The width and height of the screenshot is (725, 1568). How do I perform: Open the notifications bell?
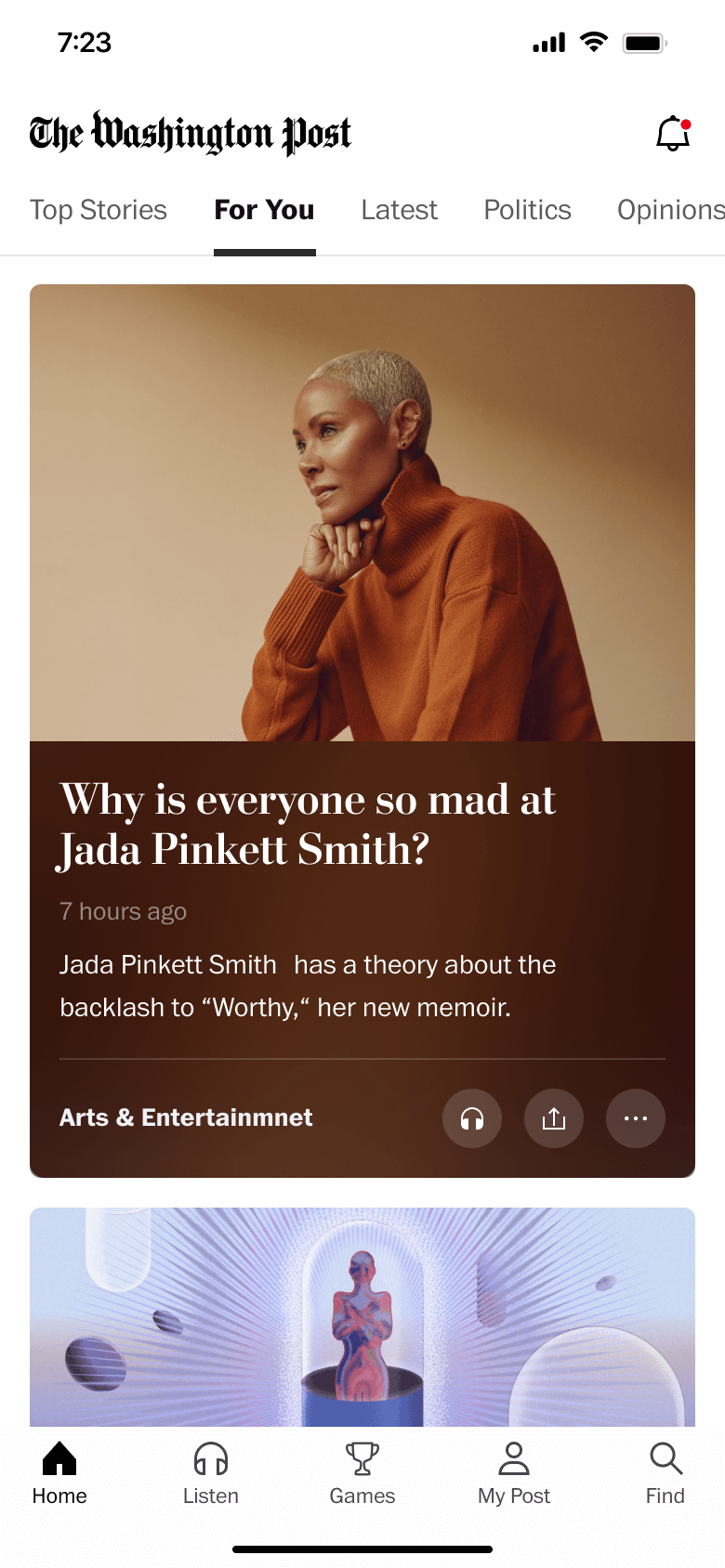[x=673, y=134]
